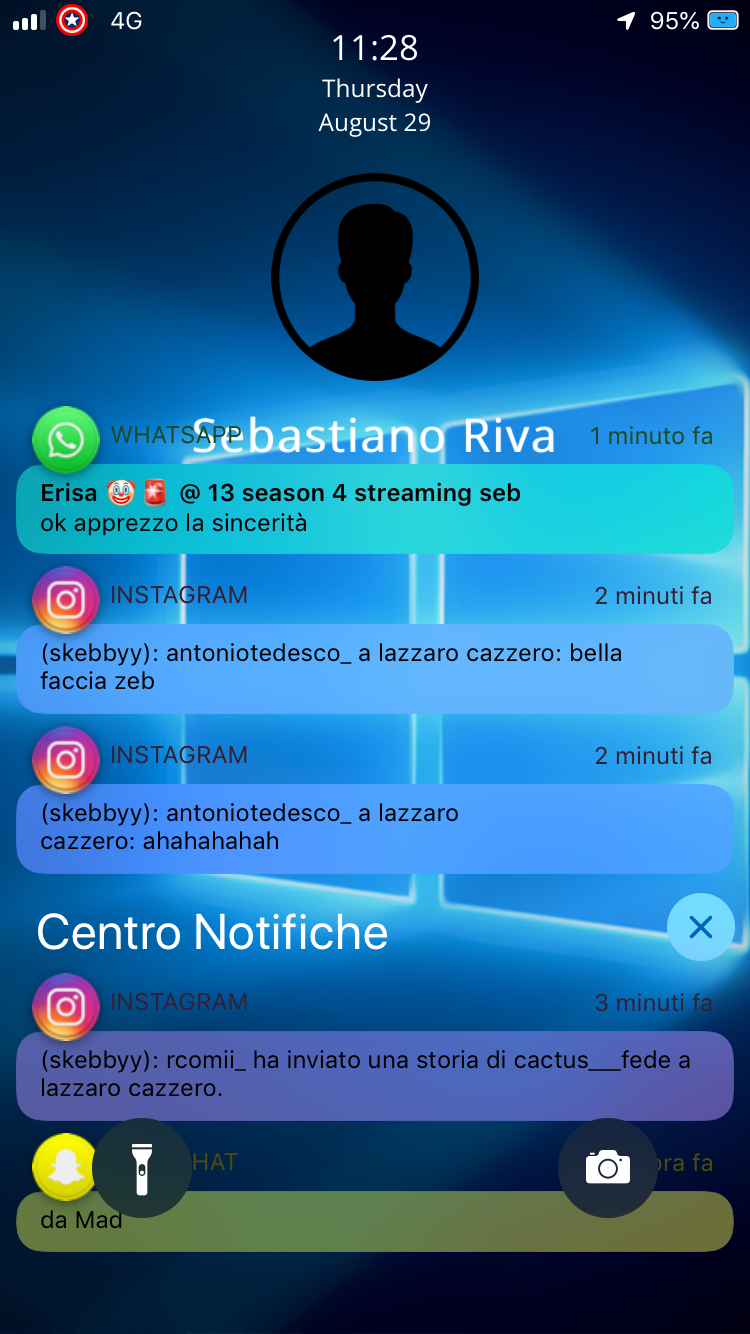Open the Snapchat notification da Mad
750x1334 pixels.
coord(375,1221)
